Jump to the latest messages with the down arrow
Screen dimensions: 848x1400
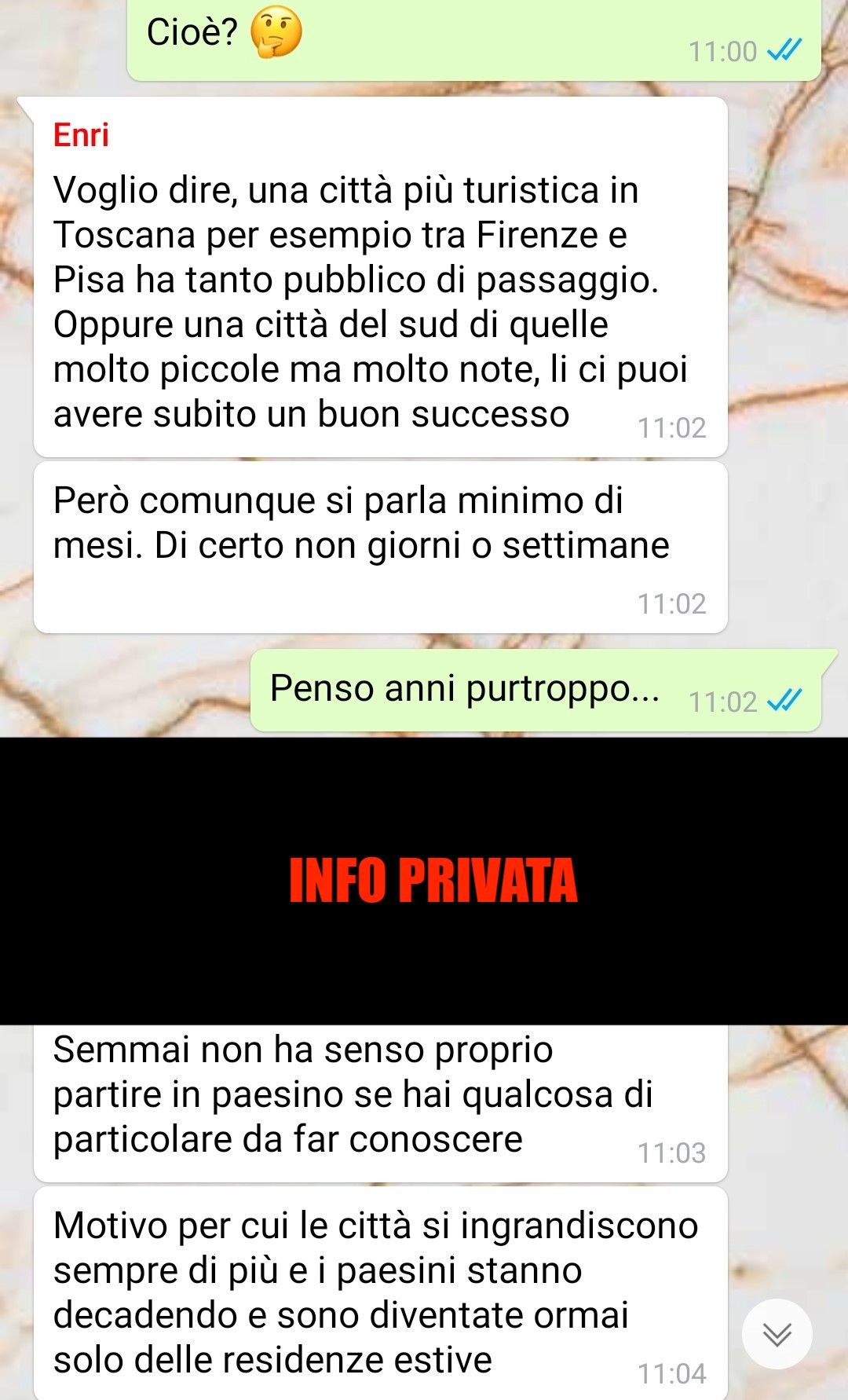pyautogui.click(x=777, y=1334)
